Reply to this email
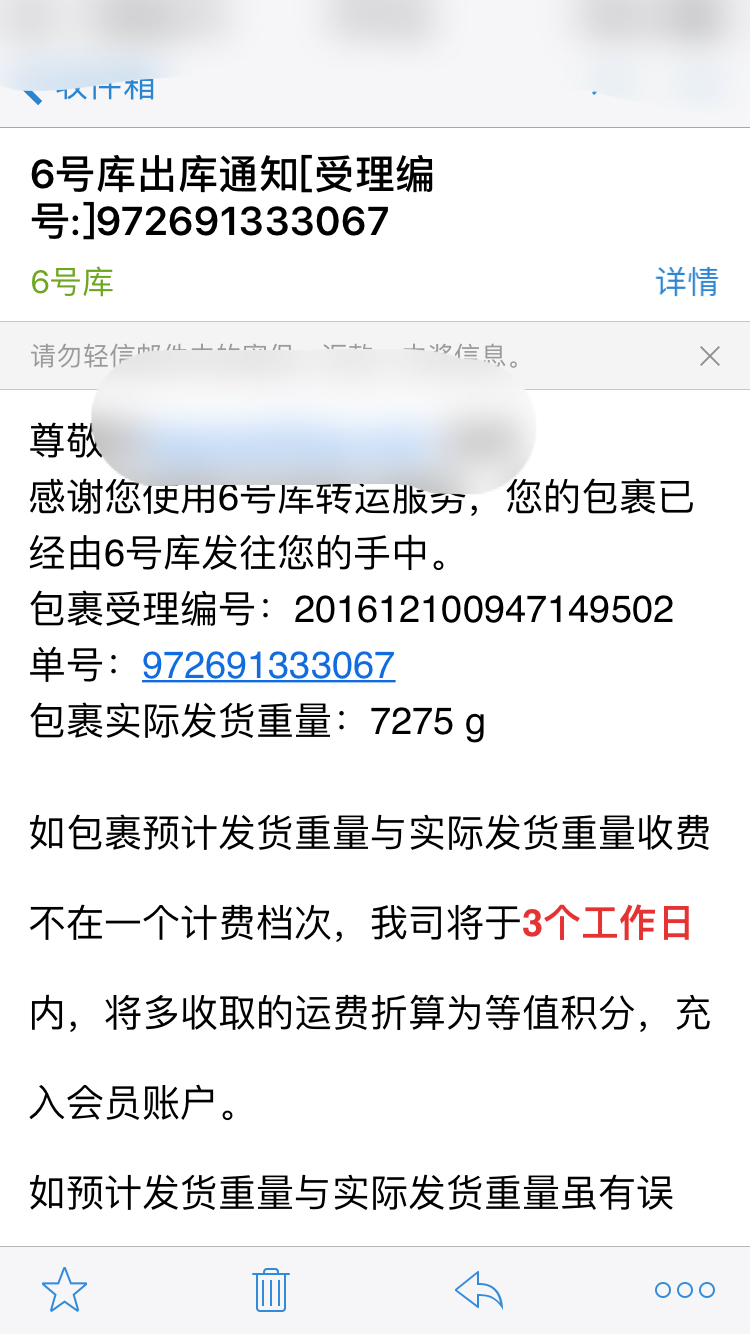This screenshot has width=750, height=1334. click(479, 1290)
